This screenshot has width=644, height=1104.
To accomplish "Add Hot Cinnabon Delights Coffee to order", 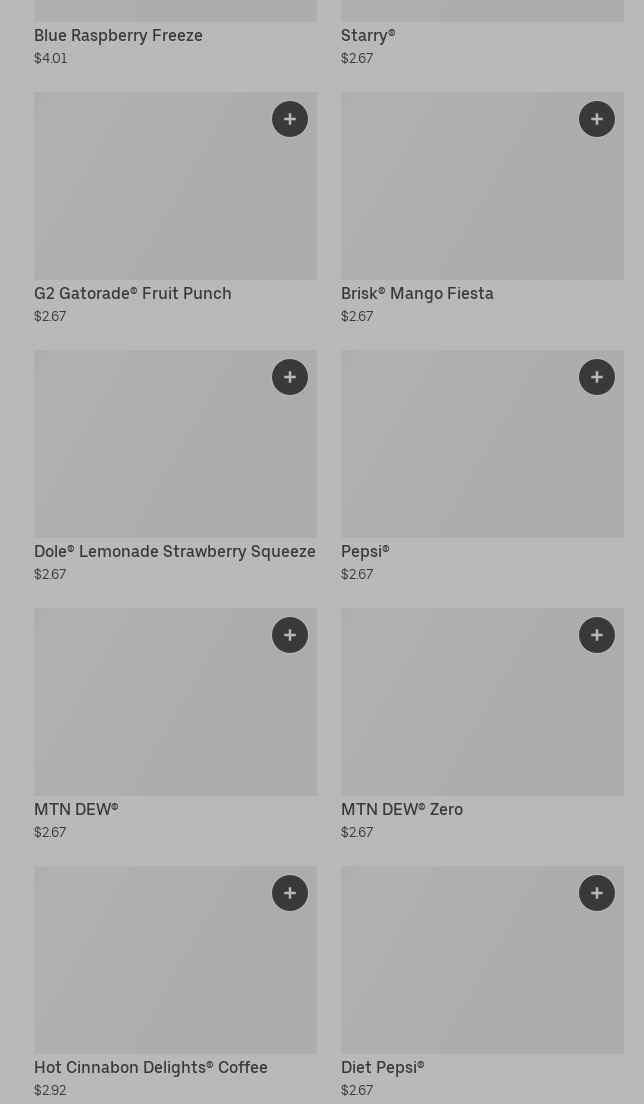I will 290,893.
